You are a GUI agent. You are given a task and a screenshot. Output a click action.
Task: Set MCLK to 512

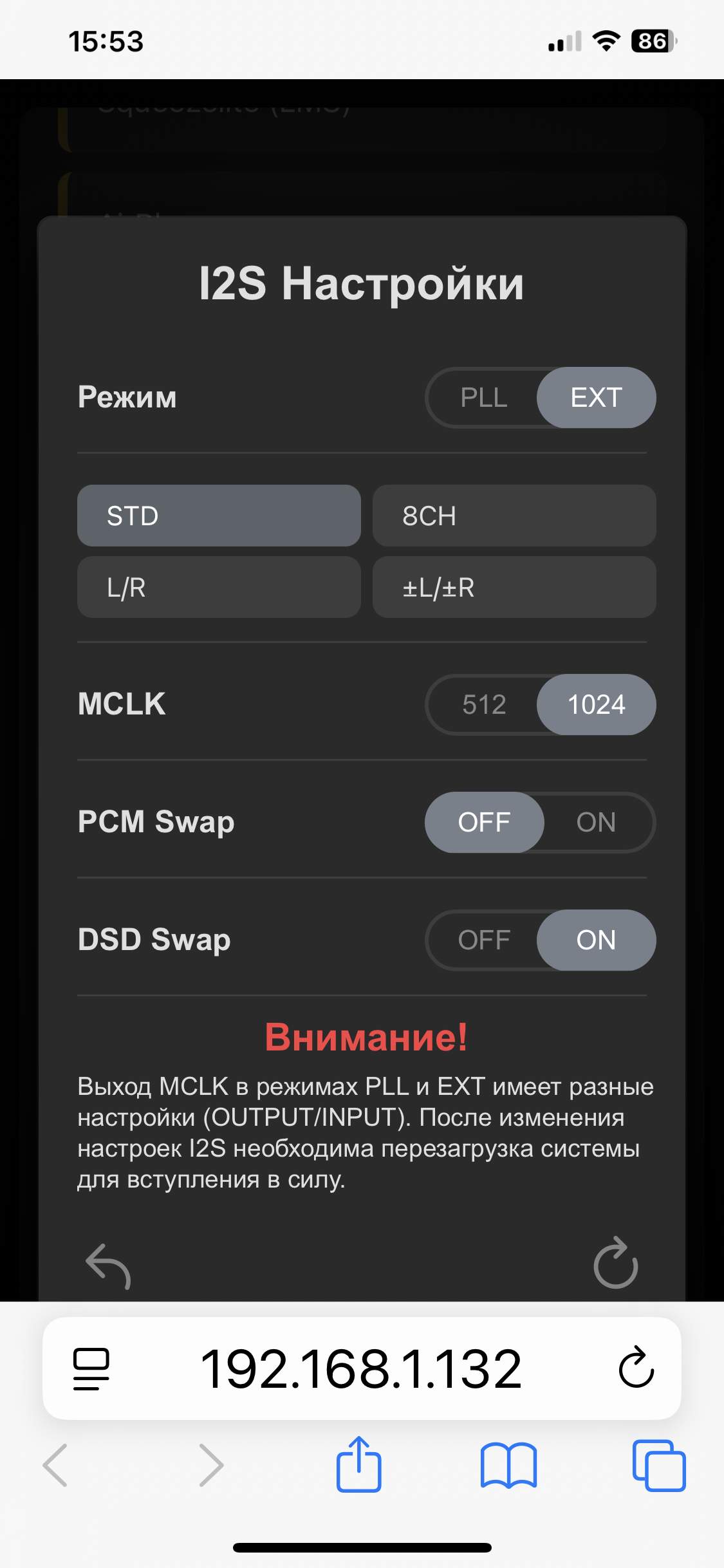pos(484,704)
